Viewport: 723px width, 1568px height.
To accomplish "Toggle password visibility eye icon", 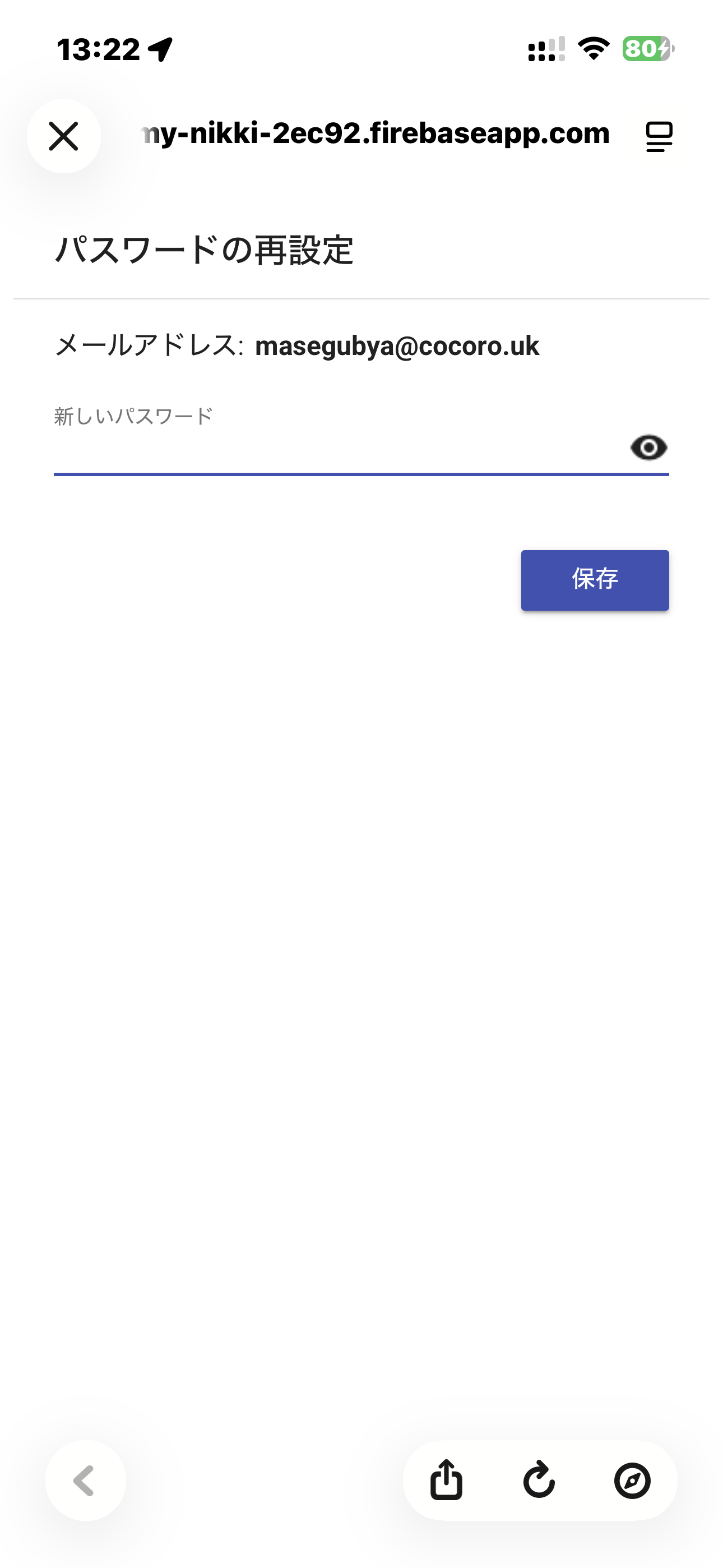I will coord(649,448).
